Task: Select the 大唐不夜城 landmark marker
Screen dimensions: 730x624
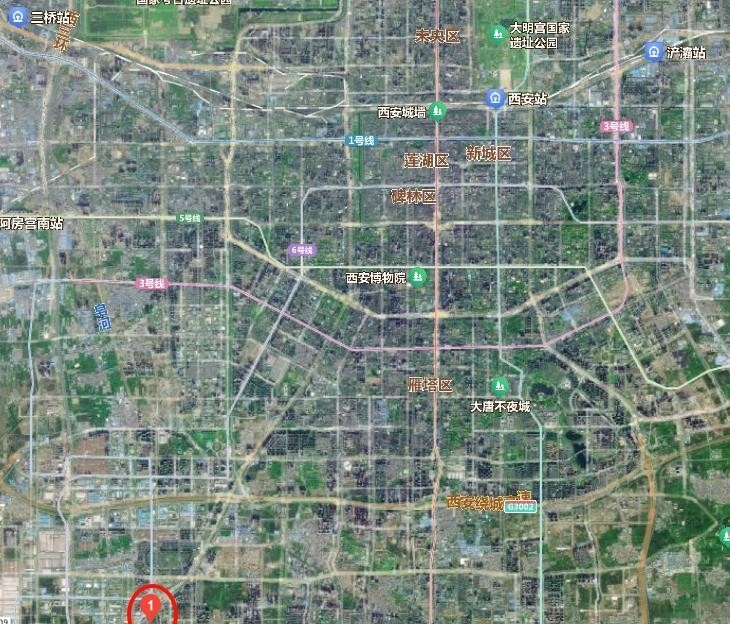Action: [x=500, y=387]
